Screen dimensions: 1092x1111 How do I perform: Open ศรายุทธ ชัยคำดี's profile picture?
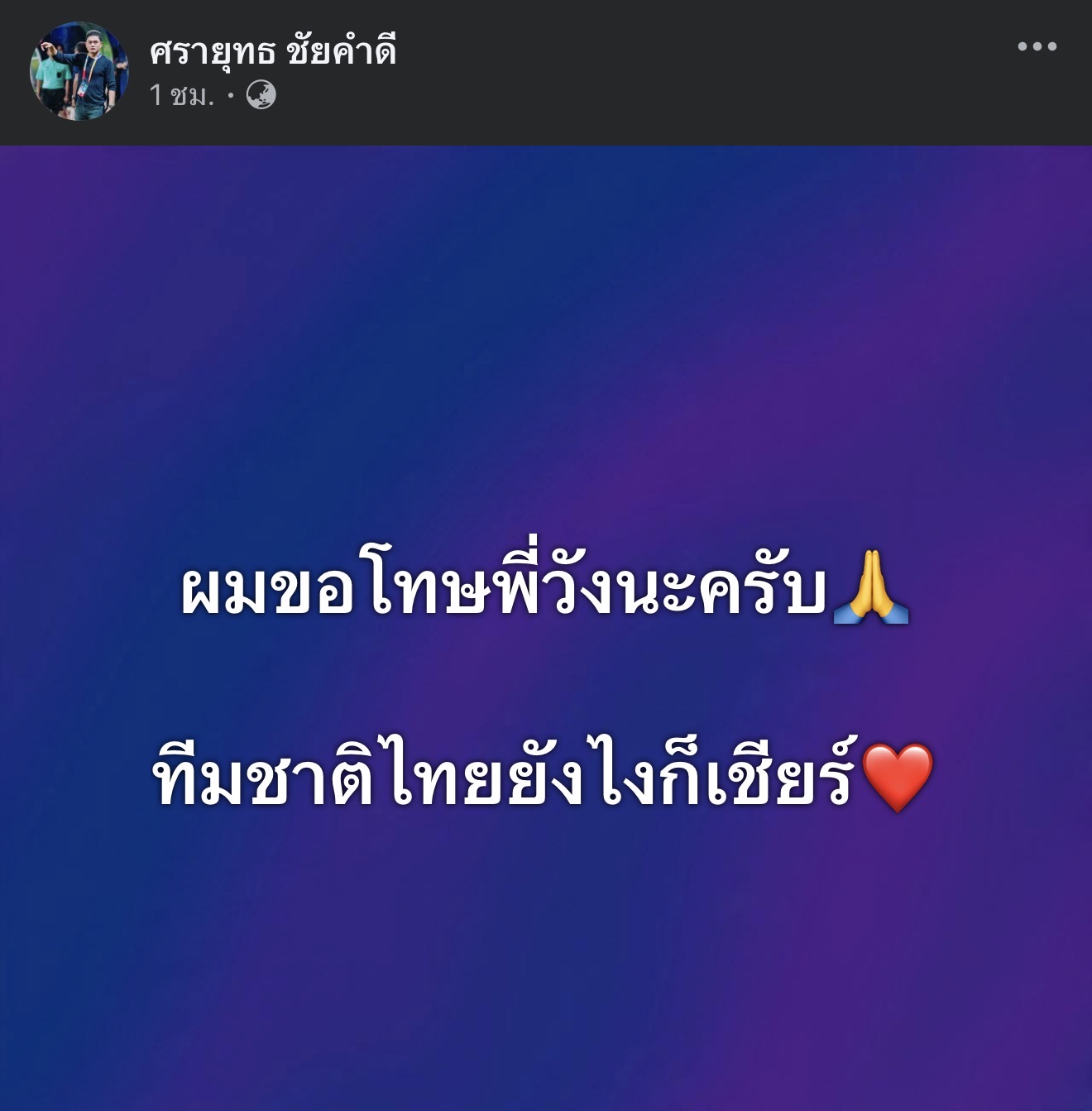click(79, 71)
